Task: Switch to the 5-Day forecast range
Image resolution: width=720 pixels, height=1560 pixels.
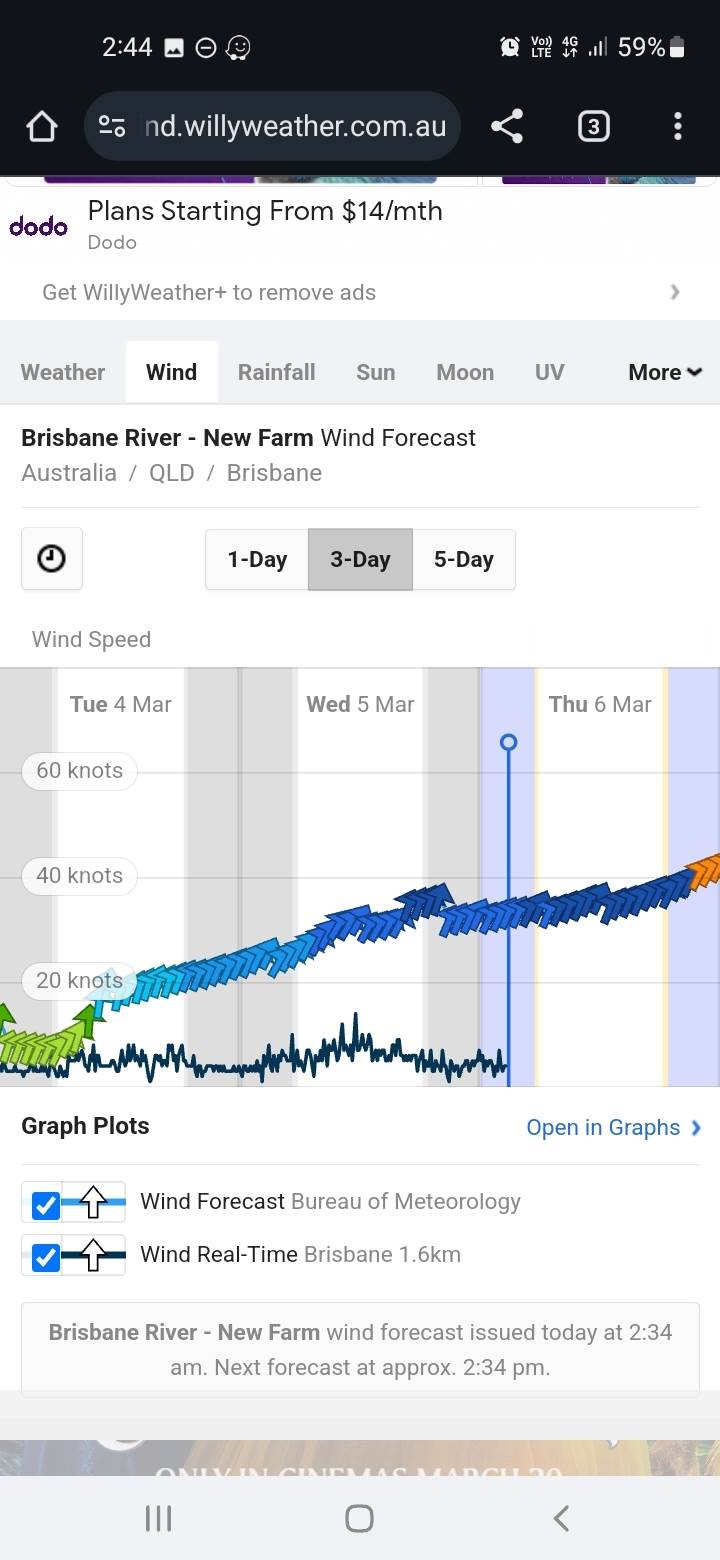Action: 464,560
